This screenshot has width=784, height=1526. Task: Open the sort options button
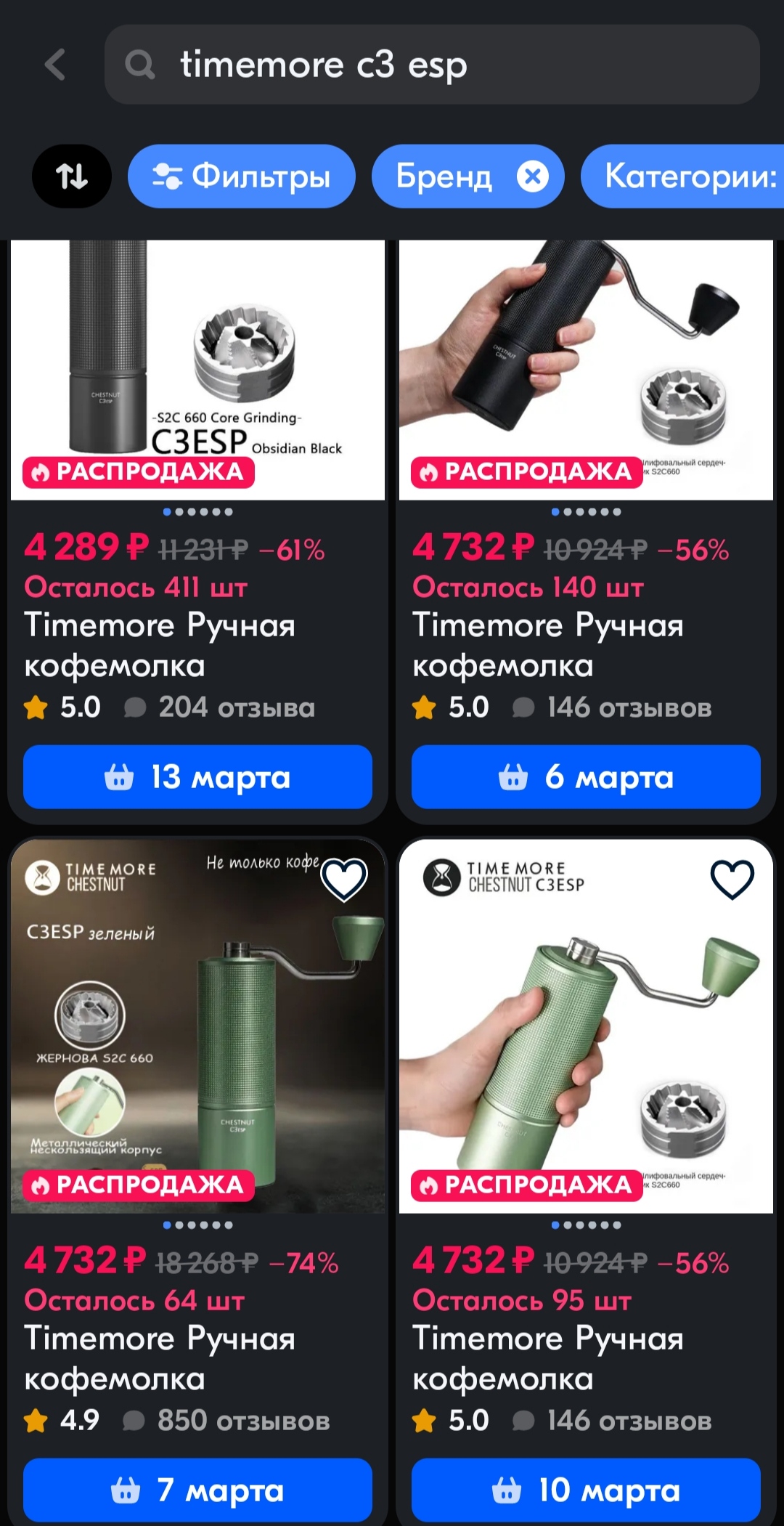point(72,176)
